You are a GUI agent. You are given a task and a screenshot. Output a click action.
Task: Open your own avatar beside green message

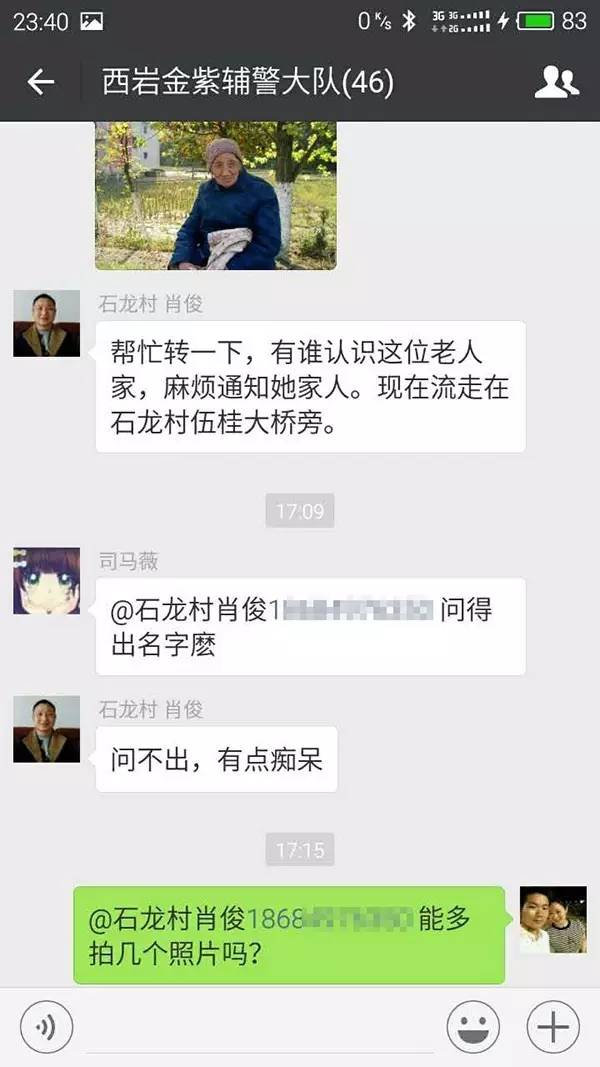pos(553,919)
